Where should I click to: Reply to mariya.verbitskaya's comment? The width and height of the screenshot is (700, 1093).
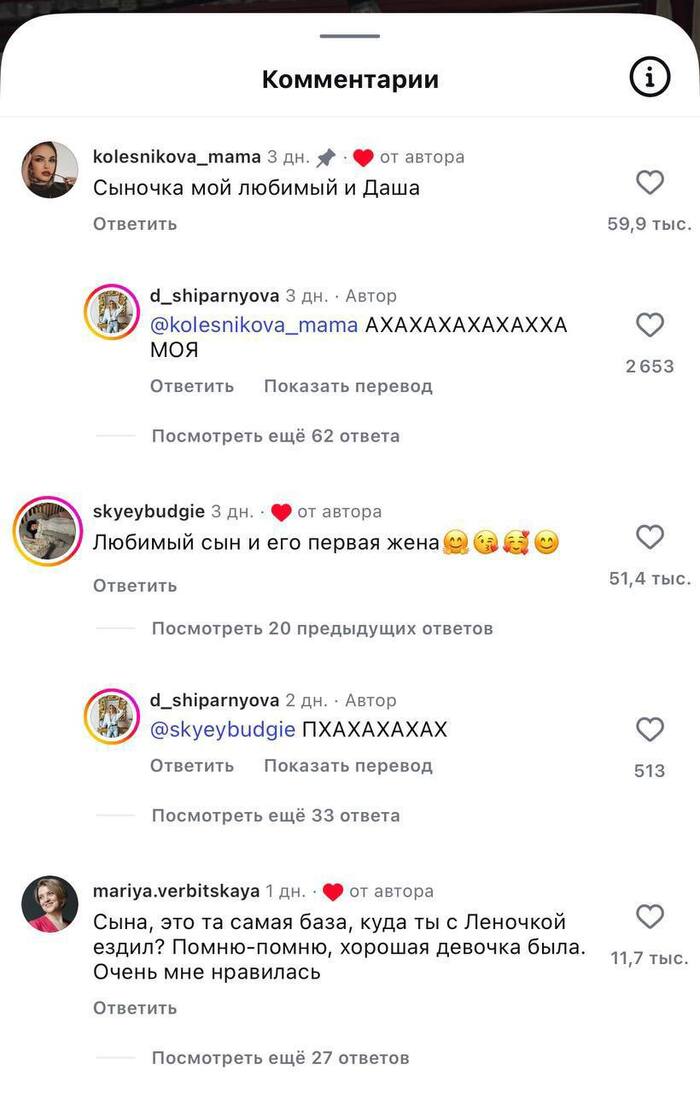135,1009
